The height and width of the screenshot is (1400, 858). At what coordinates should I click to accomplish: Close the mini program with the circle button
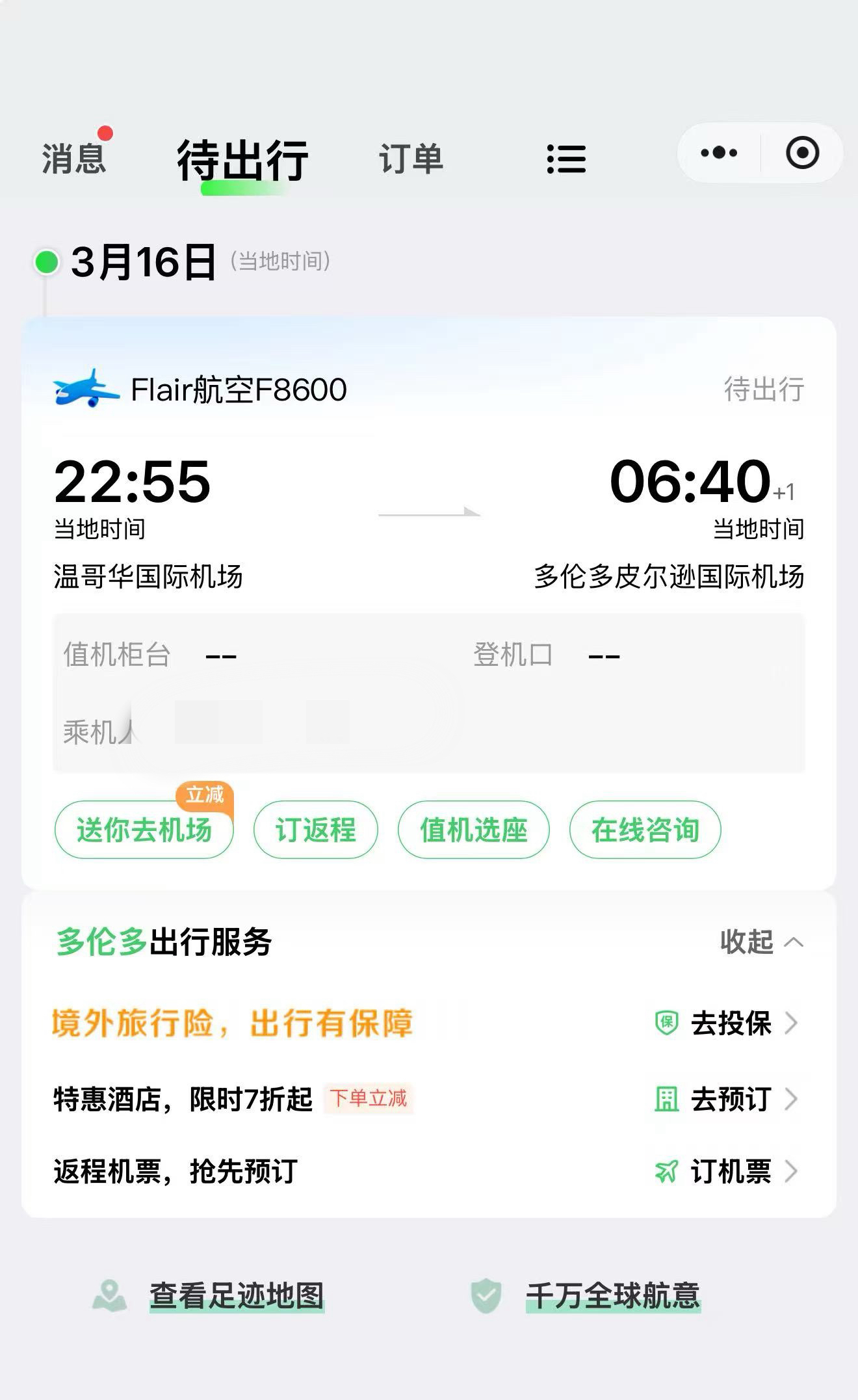point(802,153)
